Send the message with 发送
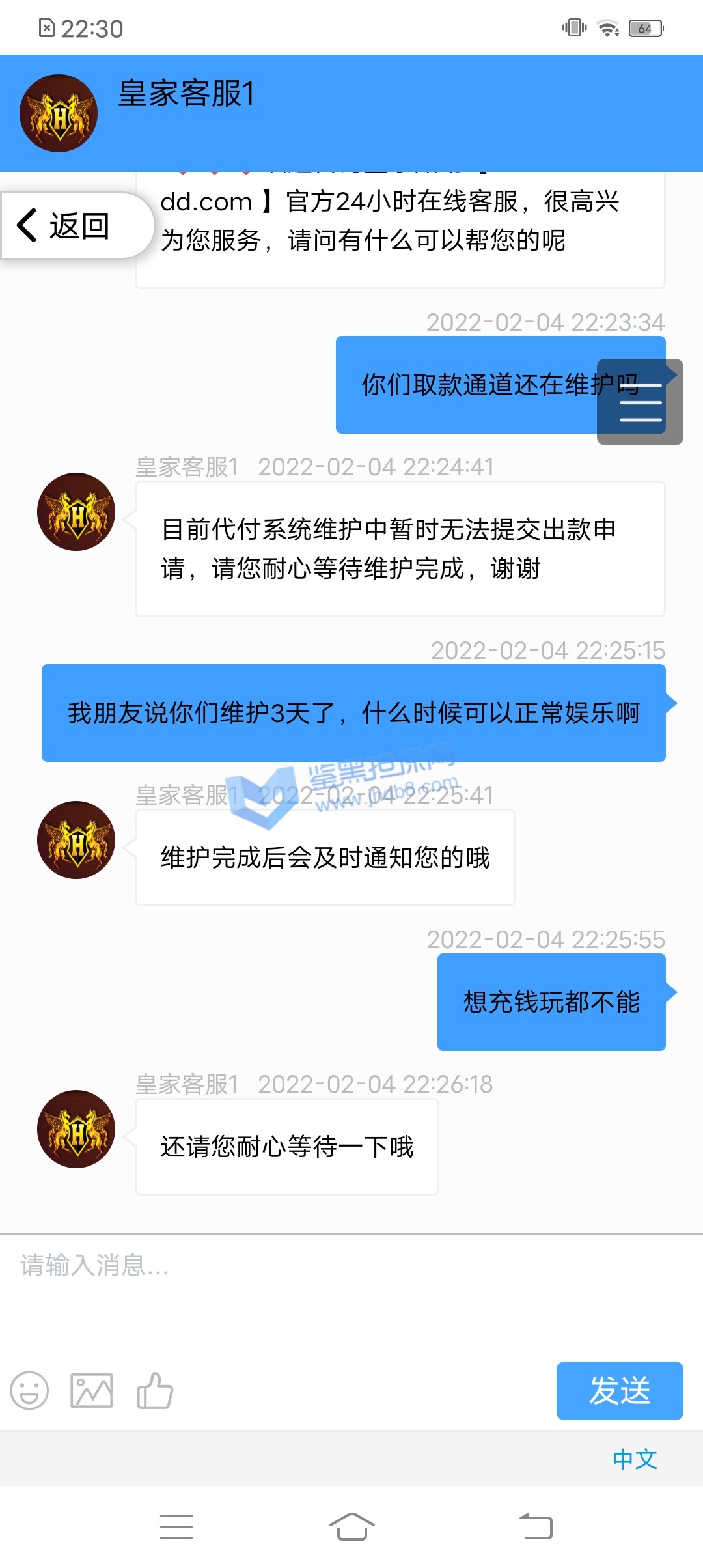Image resolution: width=703 pixels, height=1568 pixels. (x=619, y=1390)
